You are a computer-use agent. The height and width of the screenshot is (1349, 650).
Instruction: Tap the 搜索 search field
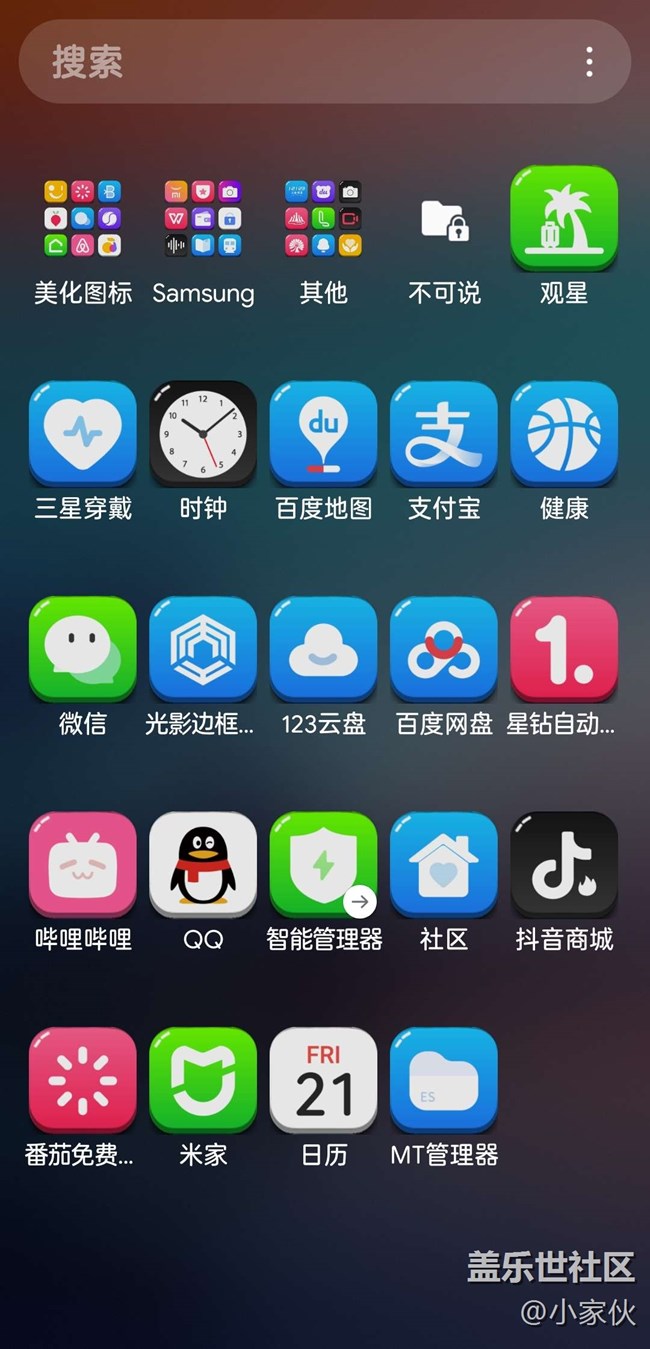(300, 62)
